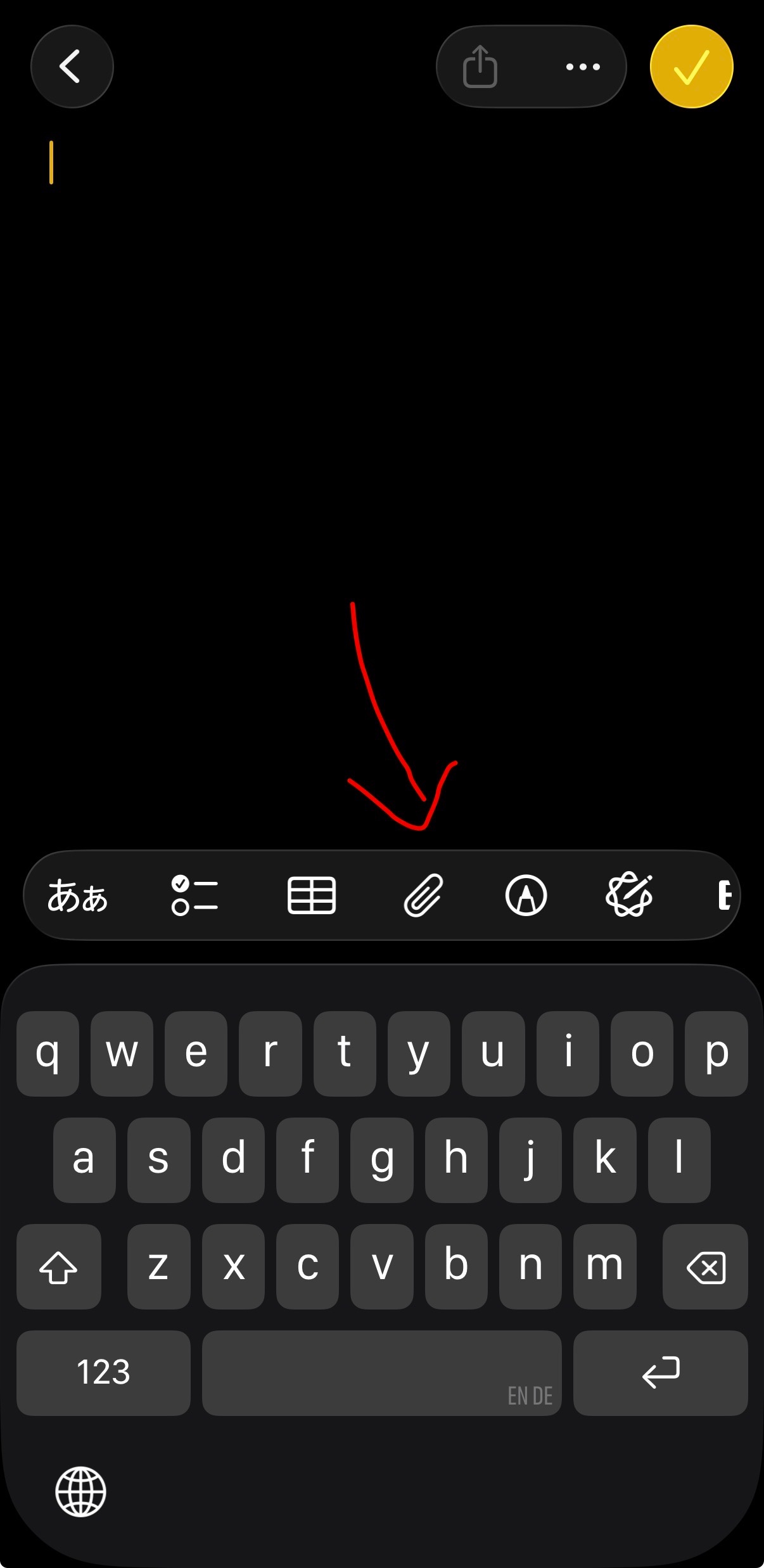Insert a checklist
The height and width of the screenshot is (1568, 764).
[194, 896]
